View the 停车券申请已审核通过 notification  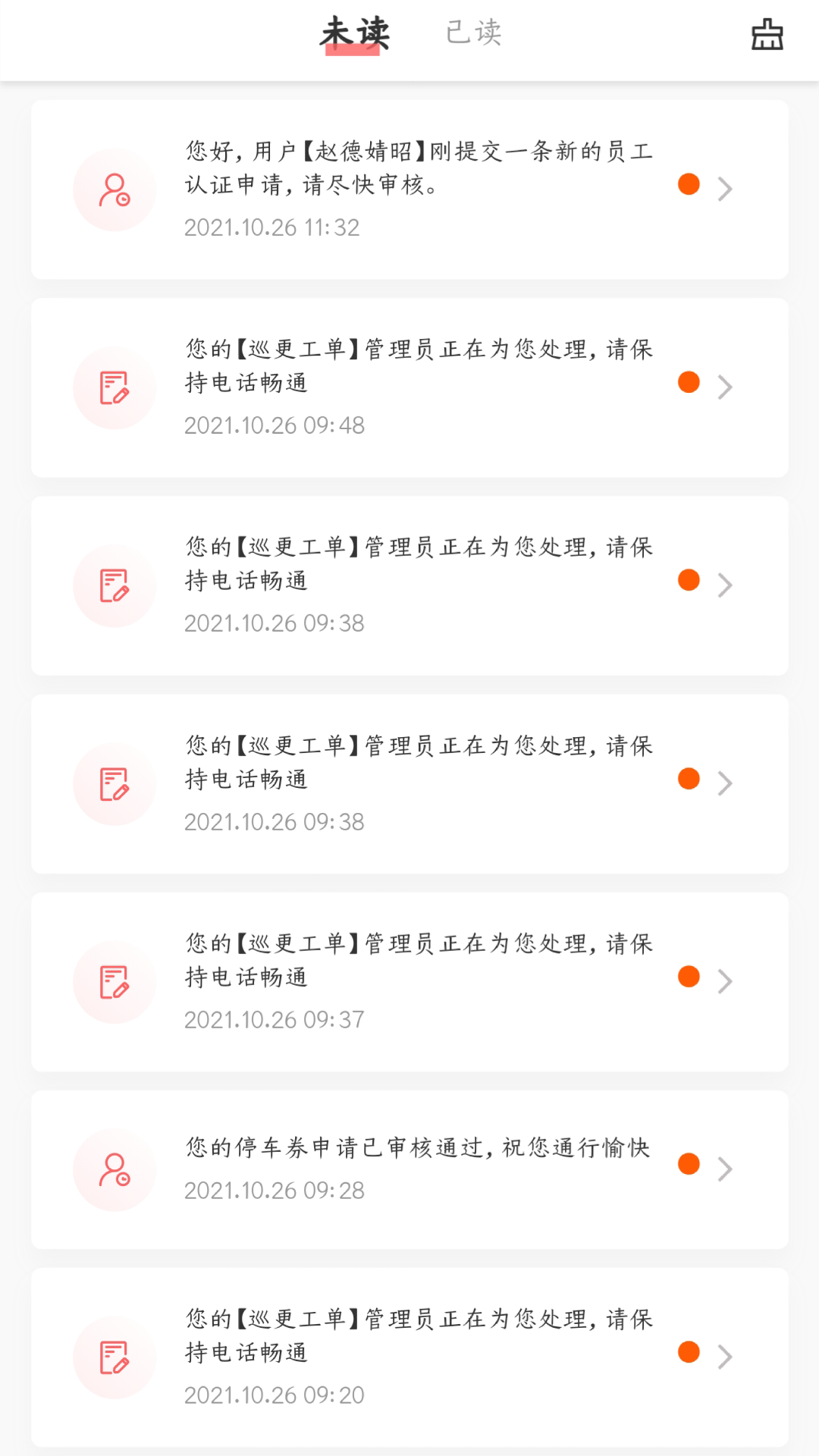point(409,1169)
